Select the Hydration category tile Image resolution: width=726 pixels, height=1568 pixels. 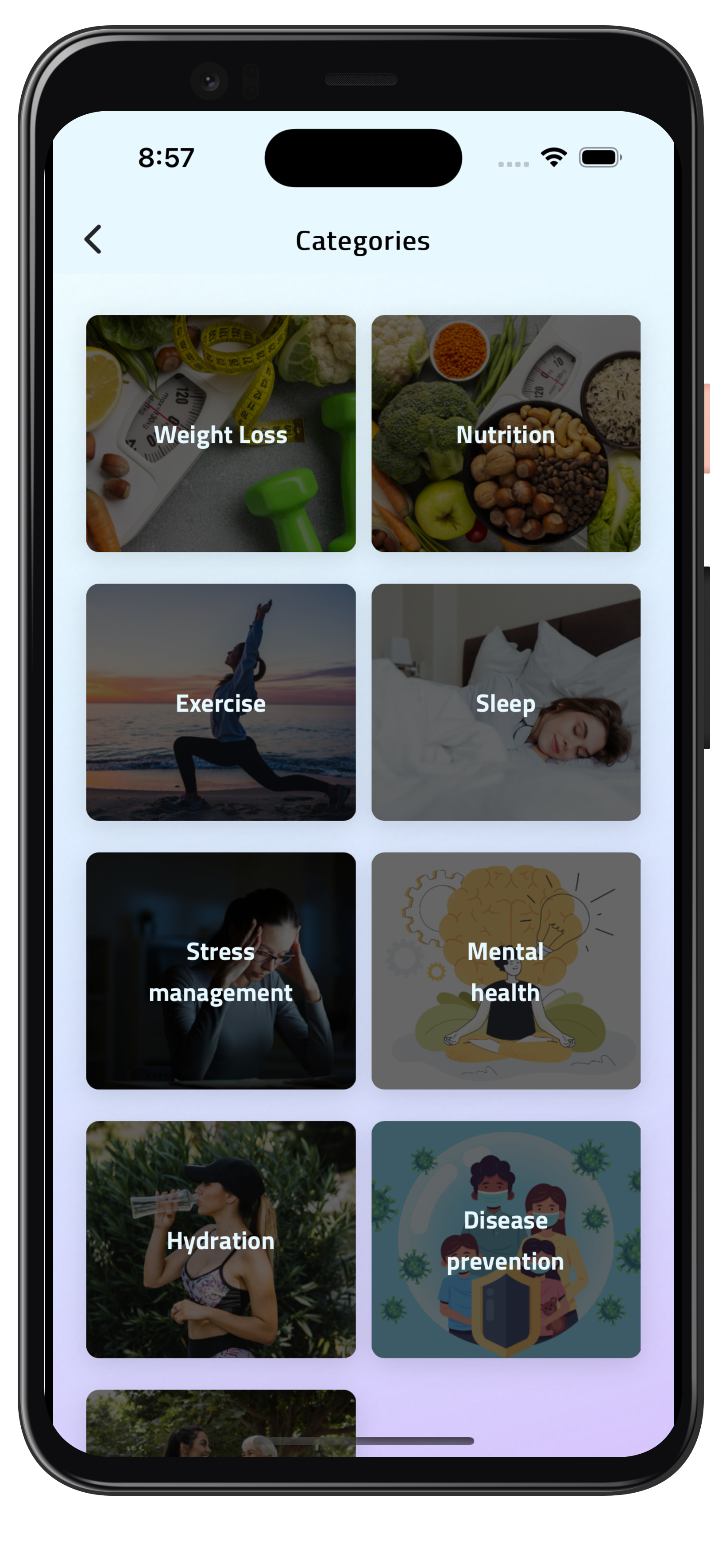click(x=221, y=1239)
